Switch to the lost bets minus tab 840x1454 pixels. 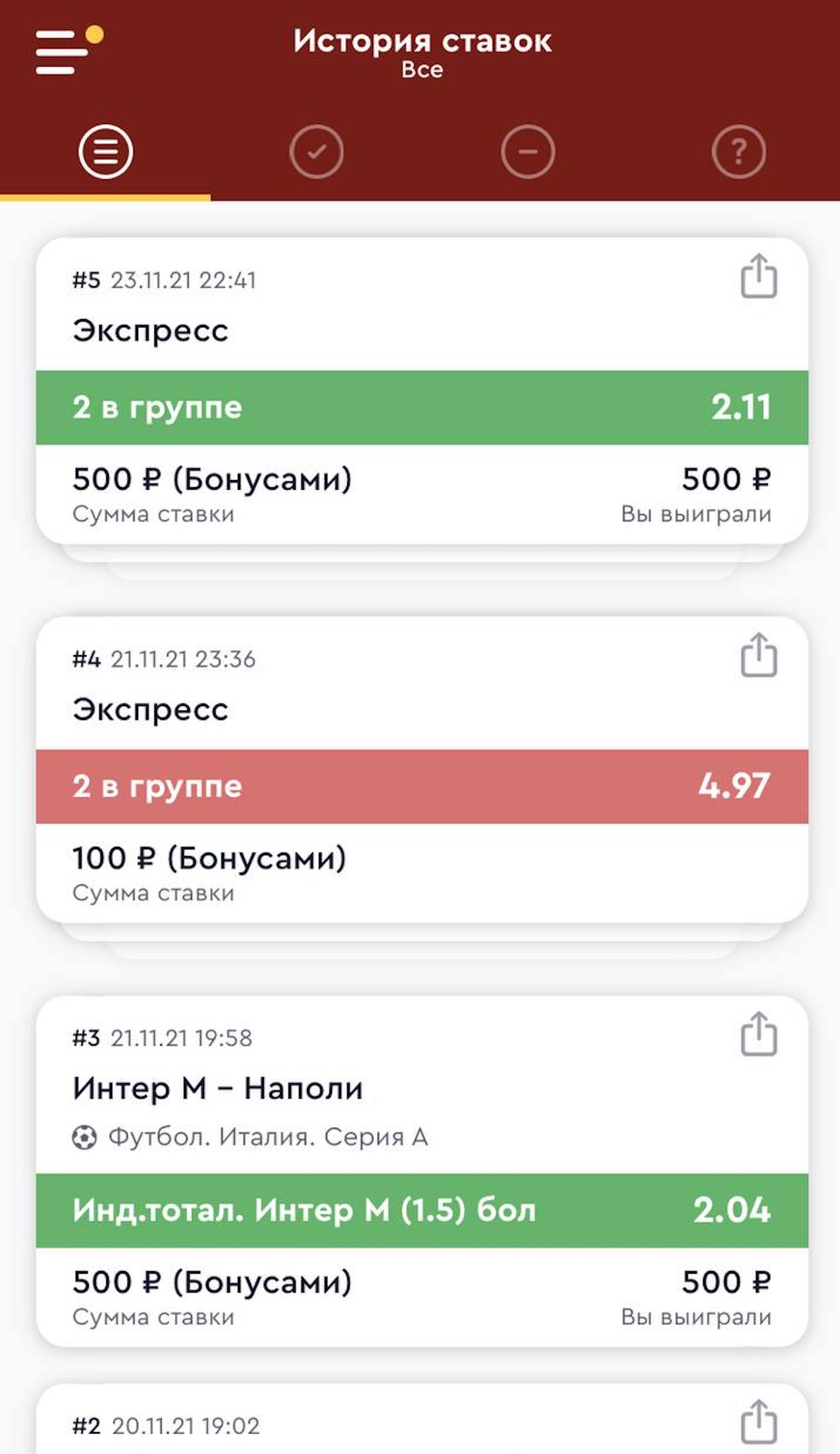527,152
